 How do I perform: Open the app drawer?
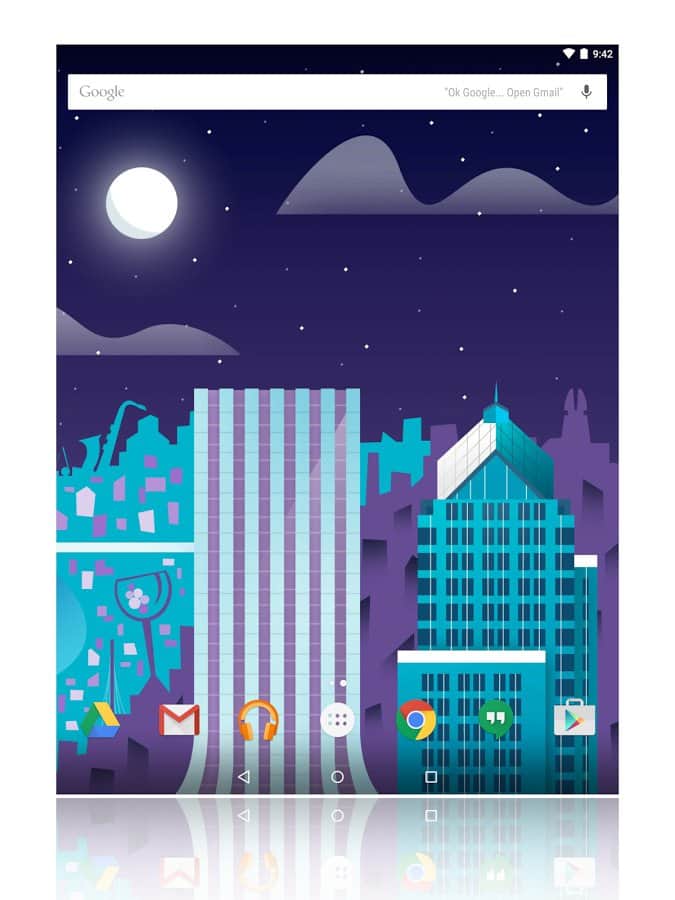click(337, 719)
